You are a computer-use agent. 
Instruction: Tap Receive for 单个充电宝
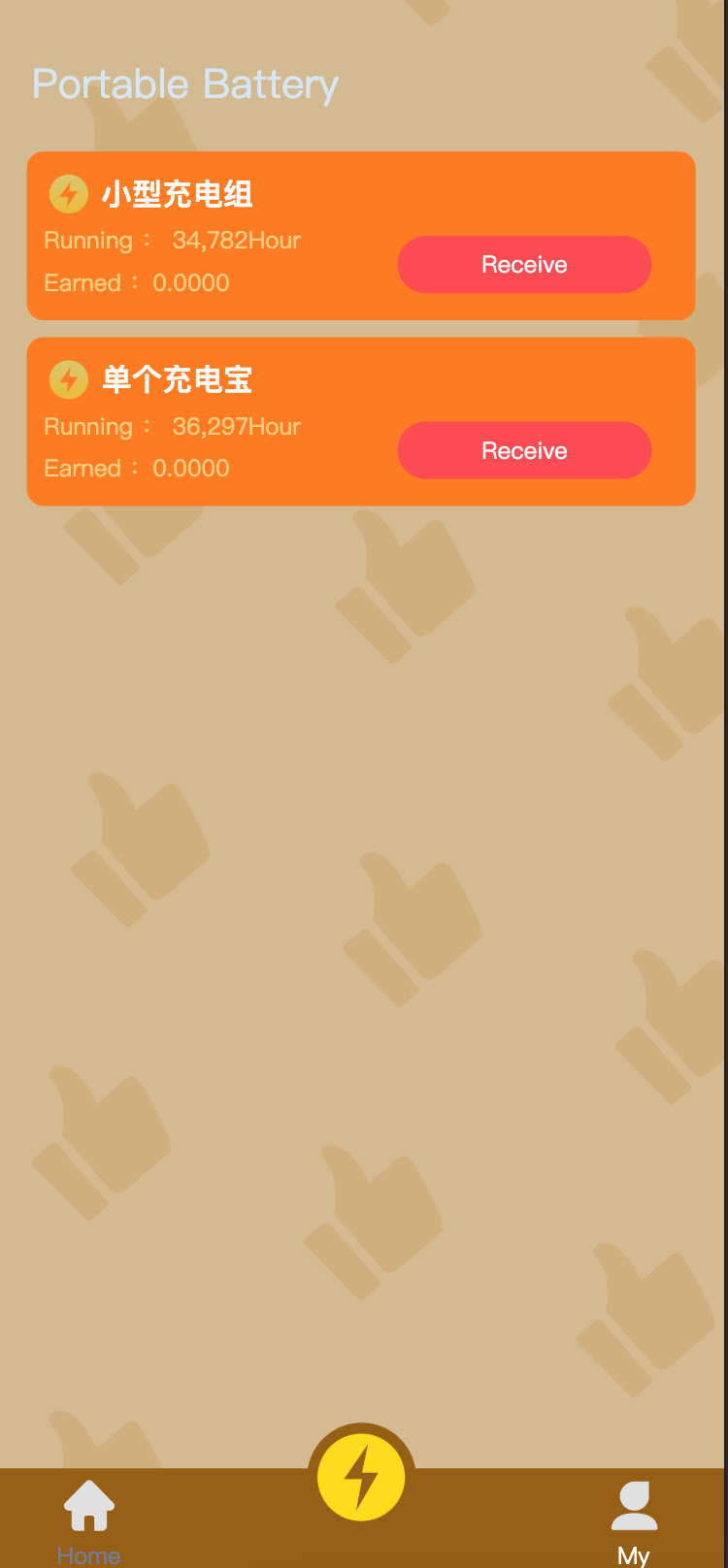point(524,450)
